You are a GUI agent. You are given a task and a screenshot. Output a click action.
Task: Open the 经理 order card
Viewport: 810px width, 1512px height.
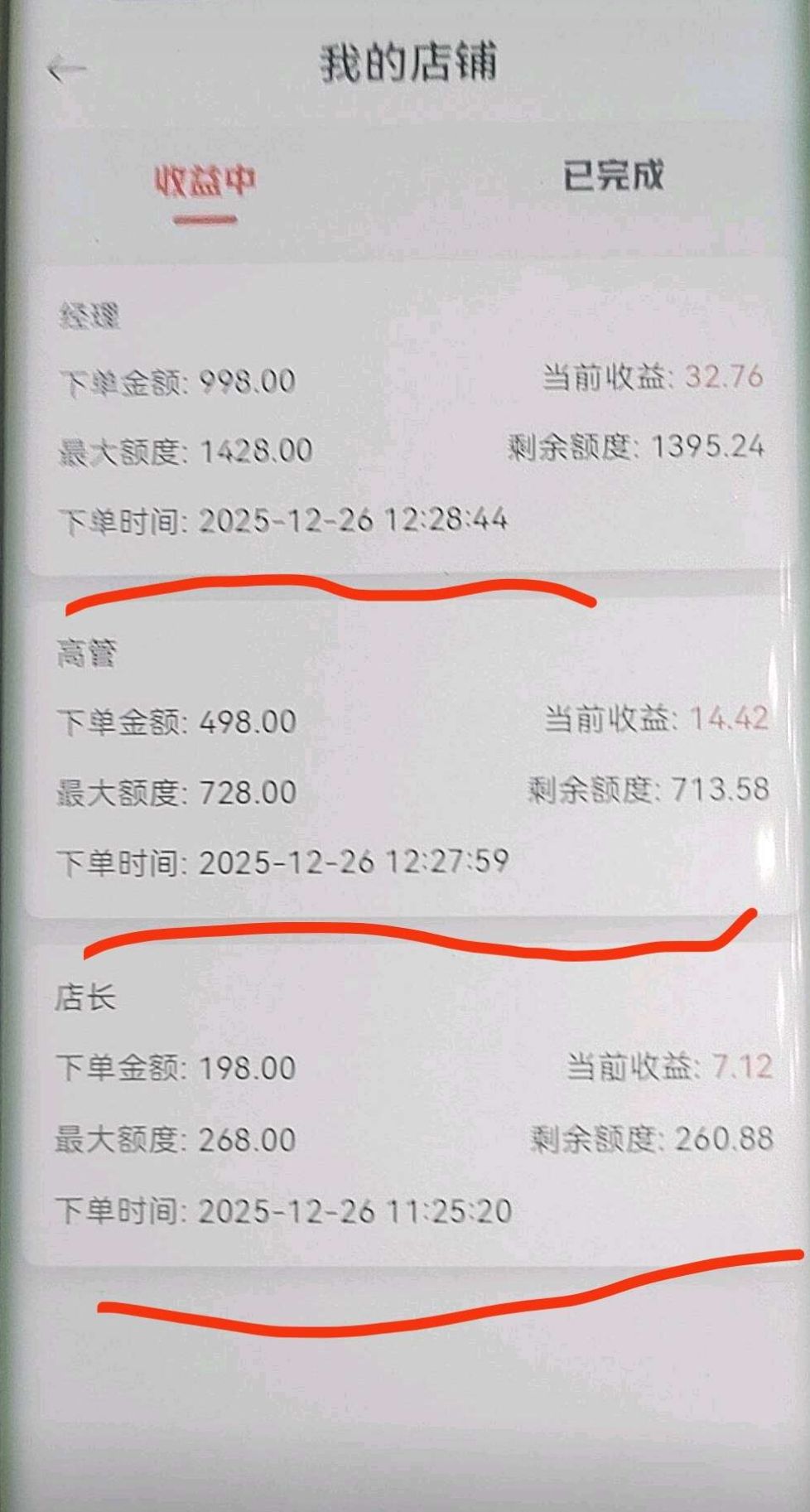406,414
